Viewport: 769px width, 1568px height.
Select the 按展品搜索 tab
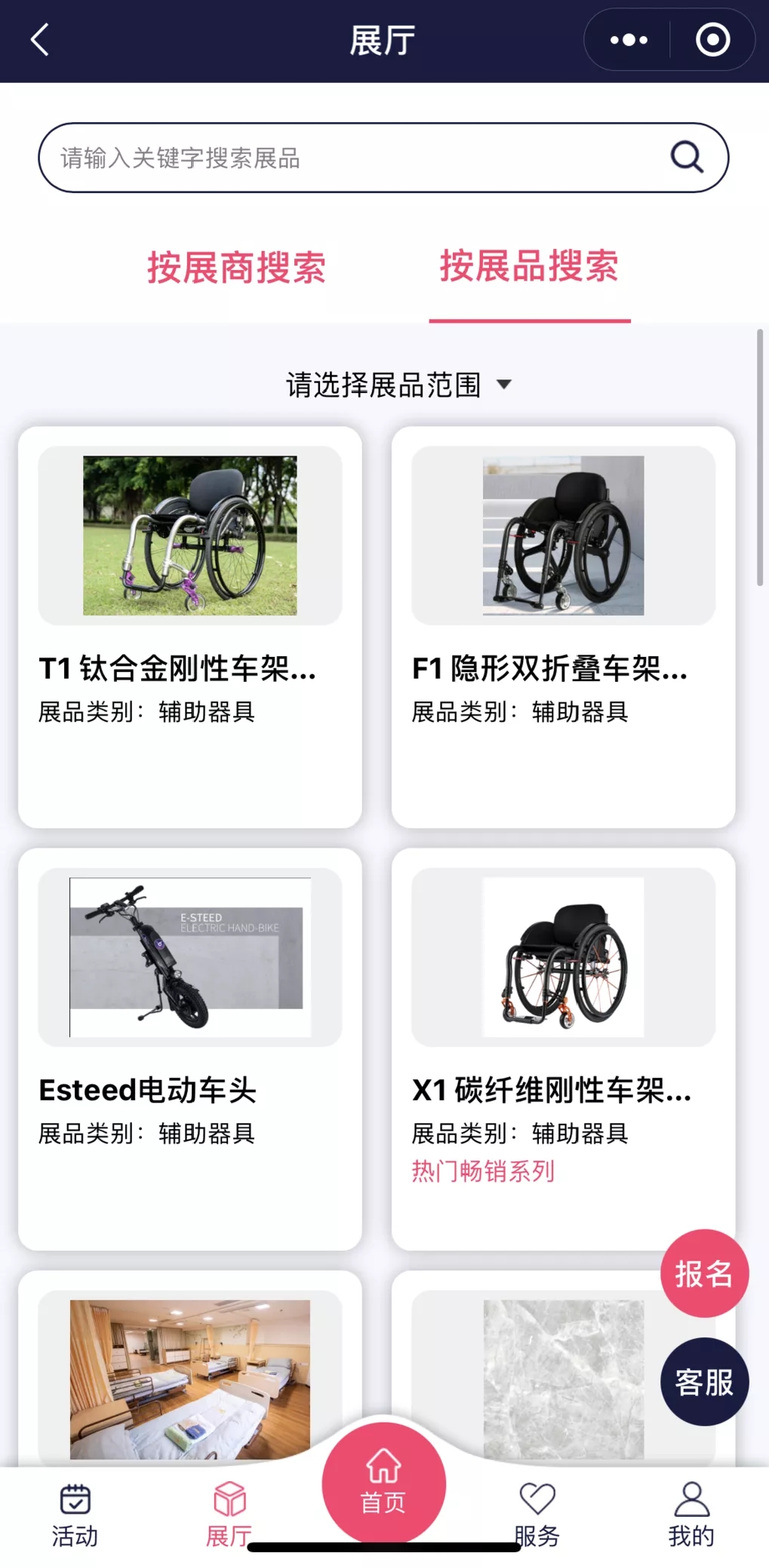point(529,266)
